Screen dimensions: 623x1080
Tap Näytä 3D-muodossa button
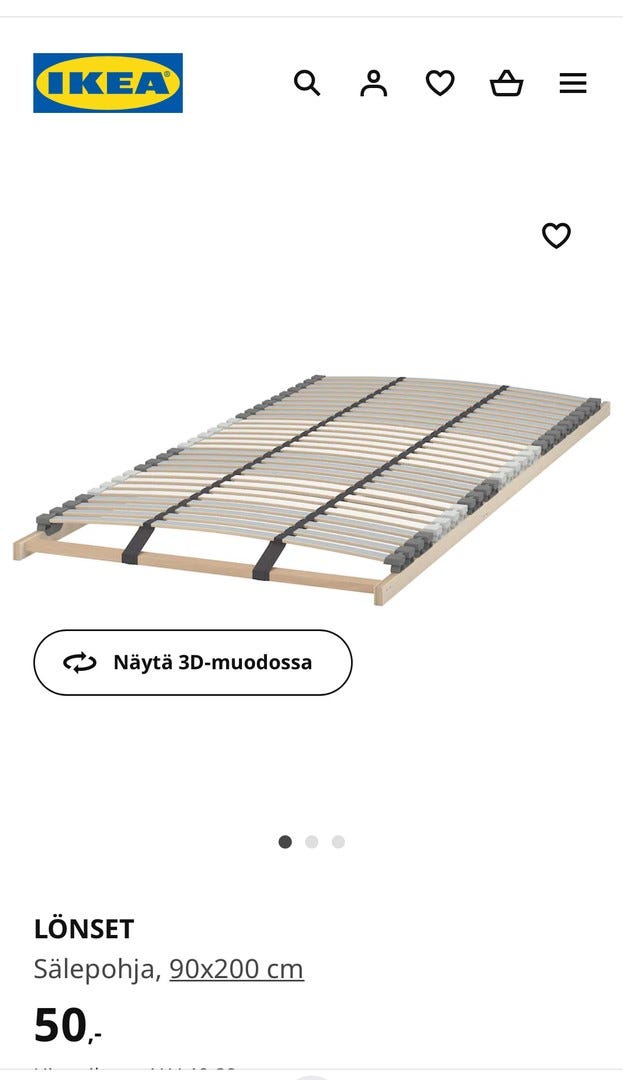(x=193, y=662)
